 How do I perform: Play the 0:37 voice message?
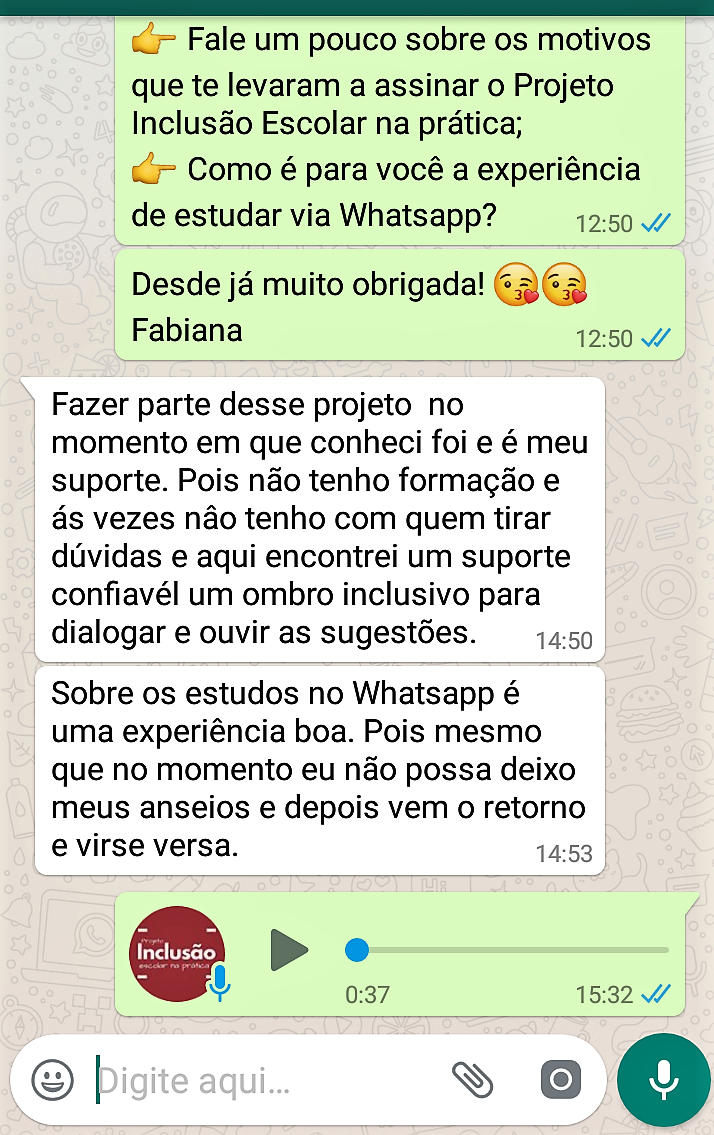pos(289,950)
